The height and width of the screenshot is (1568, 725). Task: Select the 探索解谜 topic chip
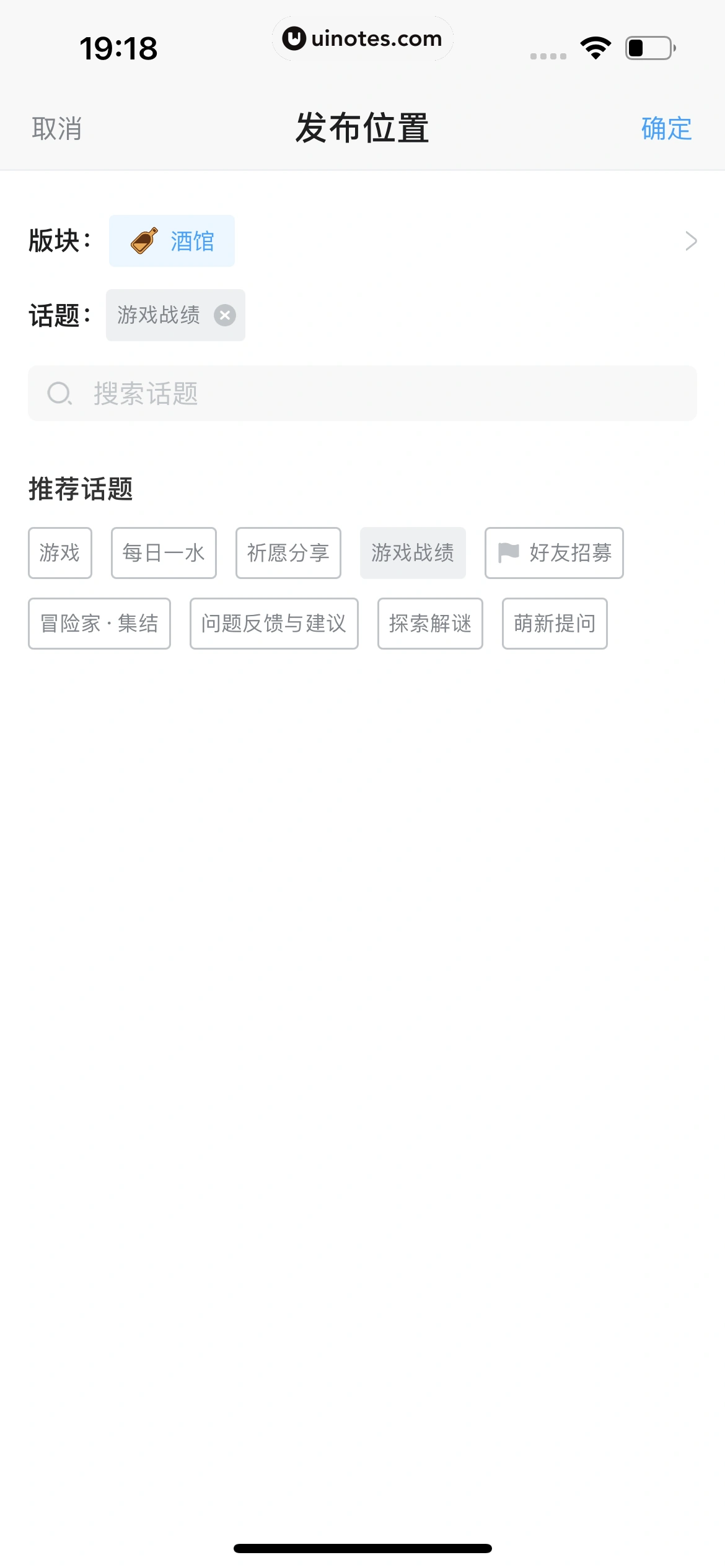(x=430, y=624)
